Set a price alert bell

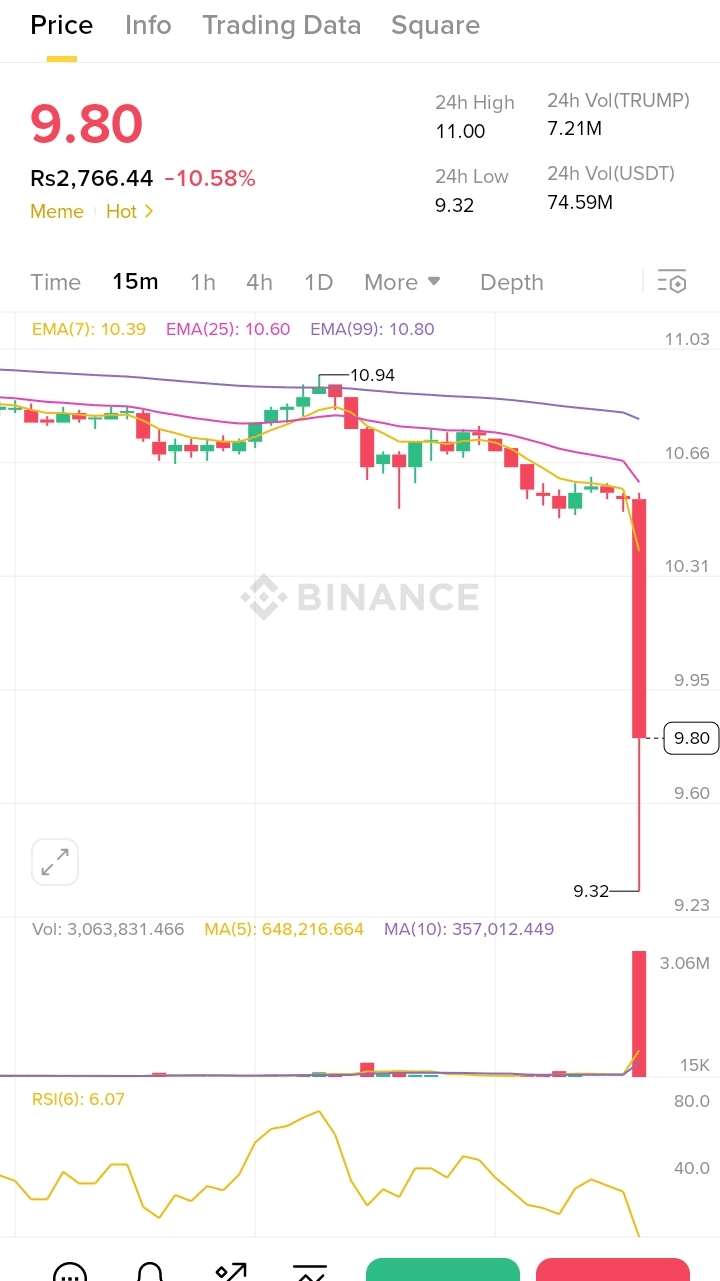[x=150, y=1270]
